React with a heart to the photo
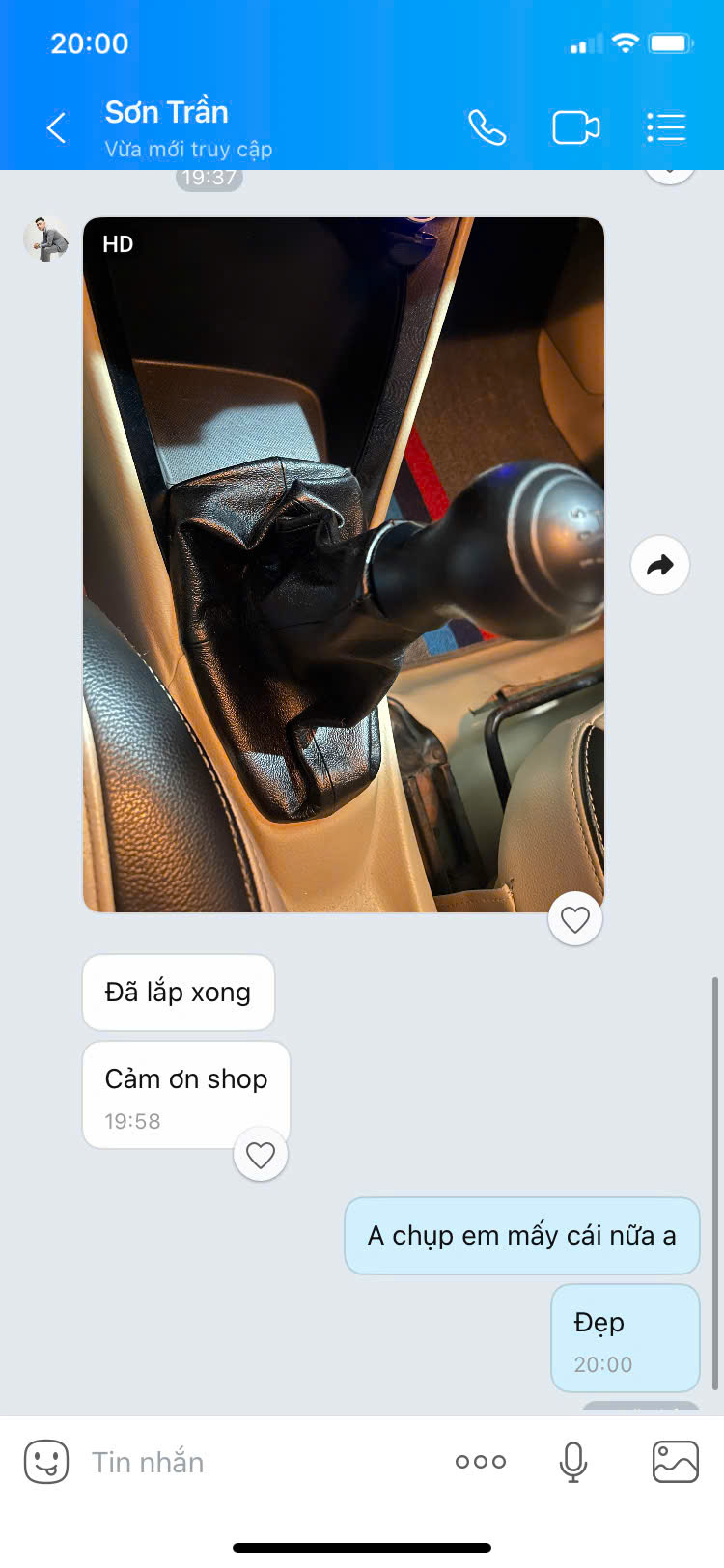 point(575,919)
